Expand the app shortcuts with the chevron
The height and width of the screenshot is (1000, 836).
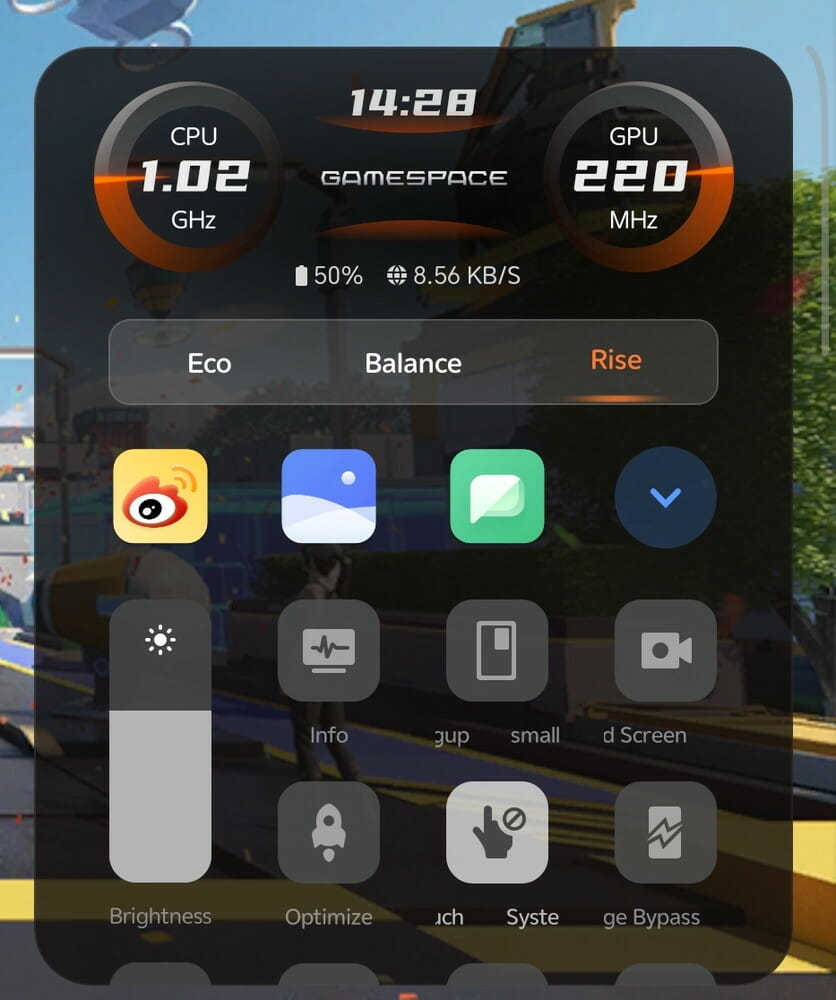coord(665,497)
